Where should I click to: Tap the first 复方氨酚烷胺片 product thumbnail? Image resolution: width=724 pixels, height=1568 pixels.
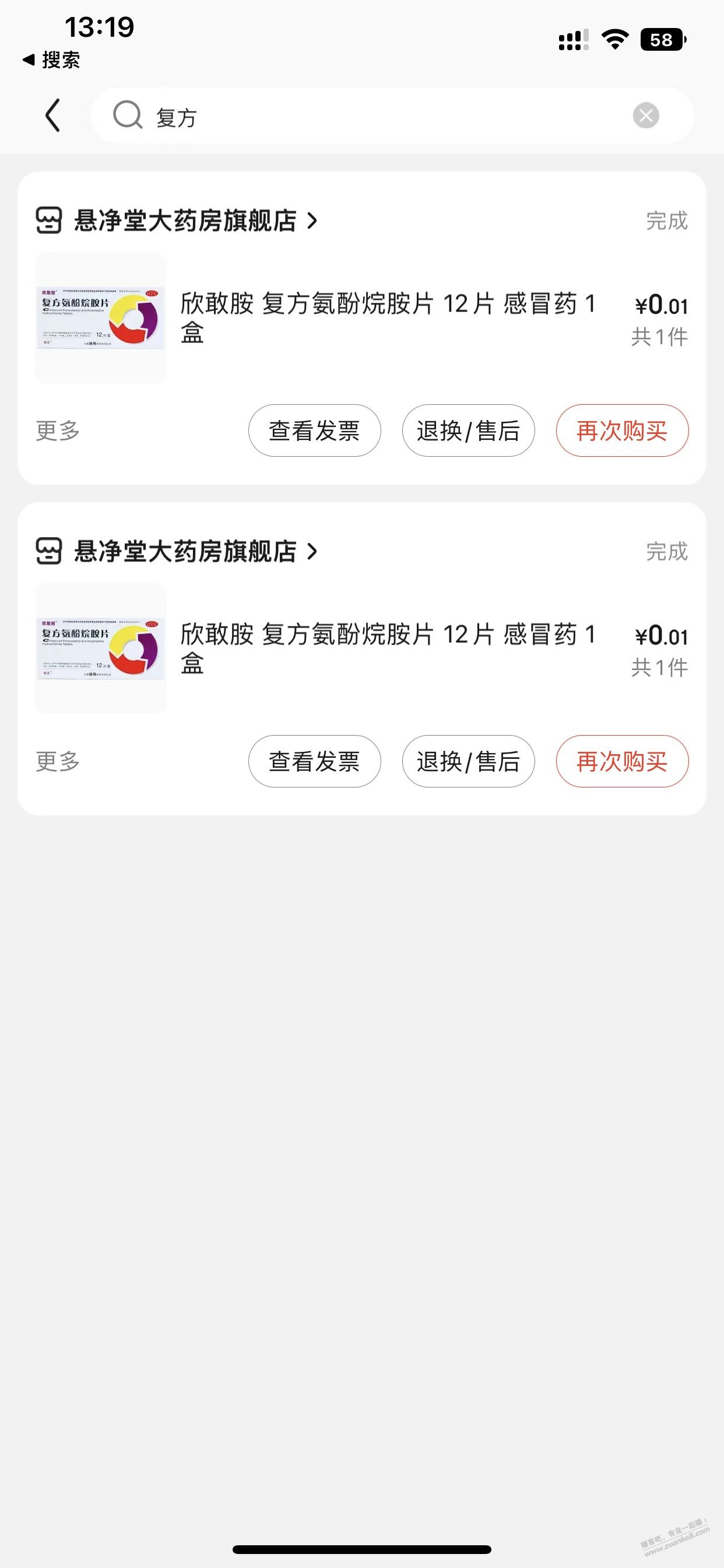(x=100, y=317)
